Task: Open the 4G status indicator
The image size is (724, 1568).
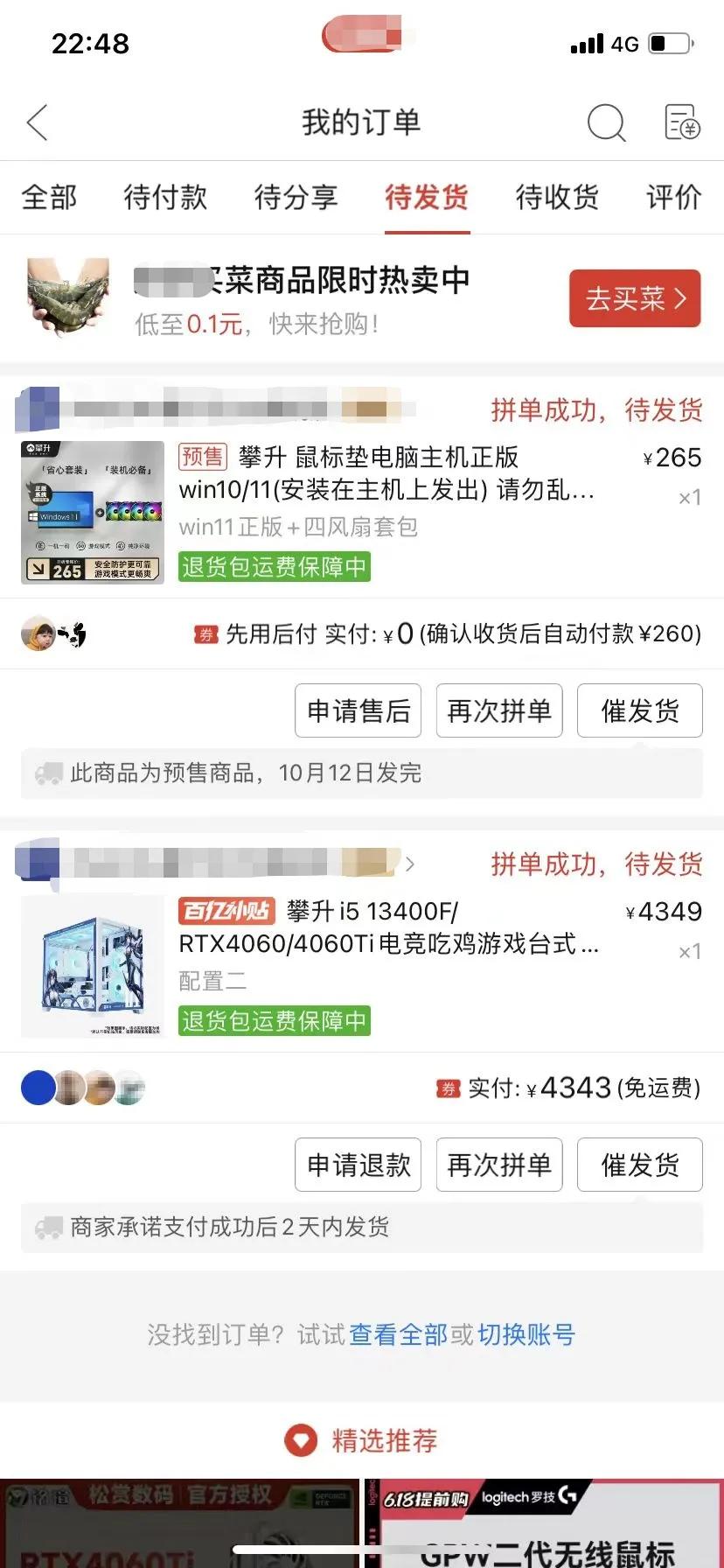Action: coord(623,43)
